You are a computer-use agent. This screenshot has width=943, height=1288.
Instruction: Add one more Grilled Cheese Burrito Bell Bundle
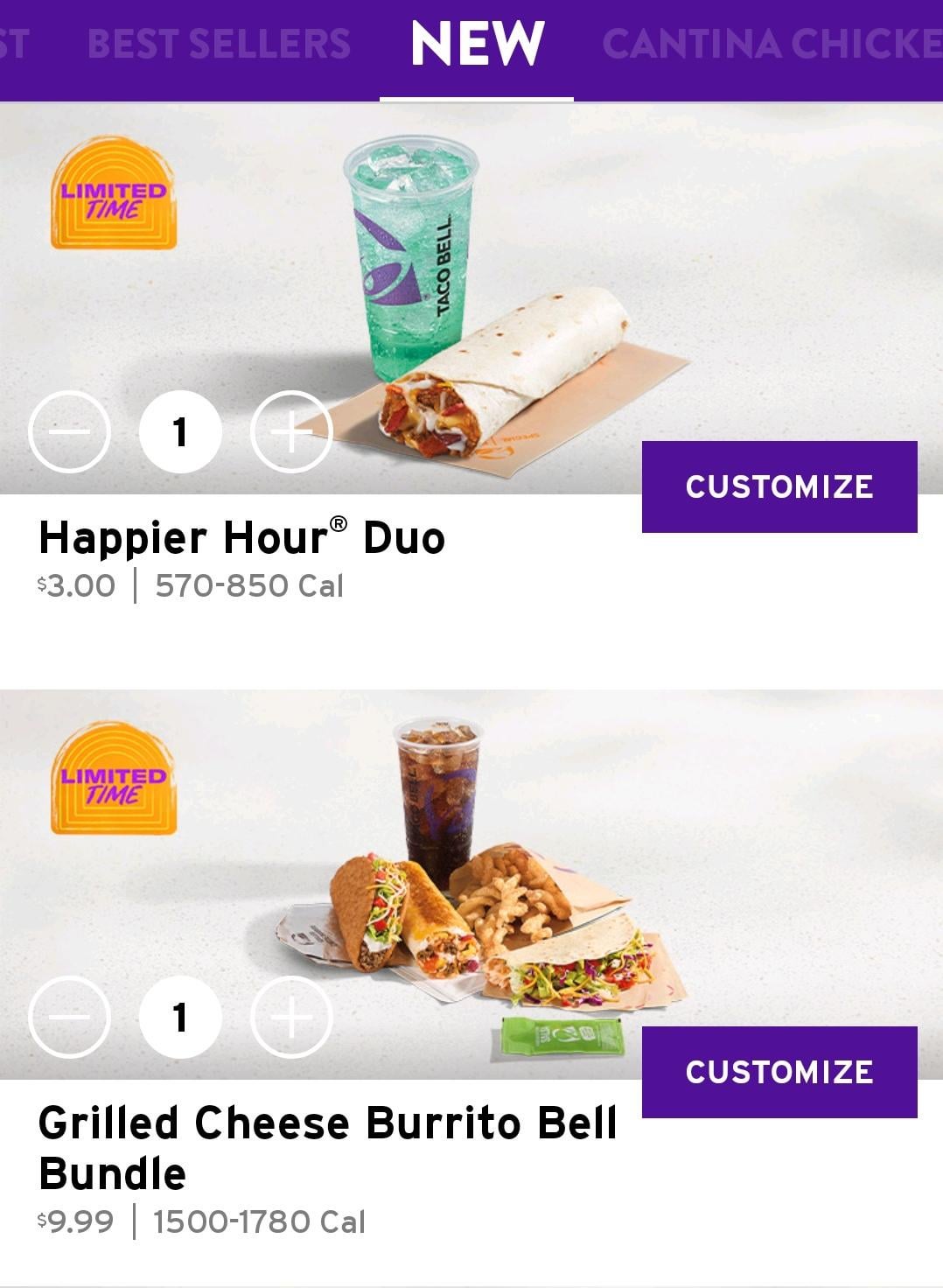291,1017
